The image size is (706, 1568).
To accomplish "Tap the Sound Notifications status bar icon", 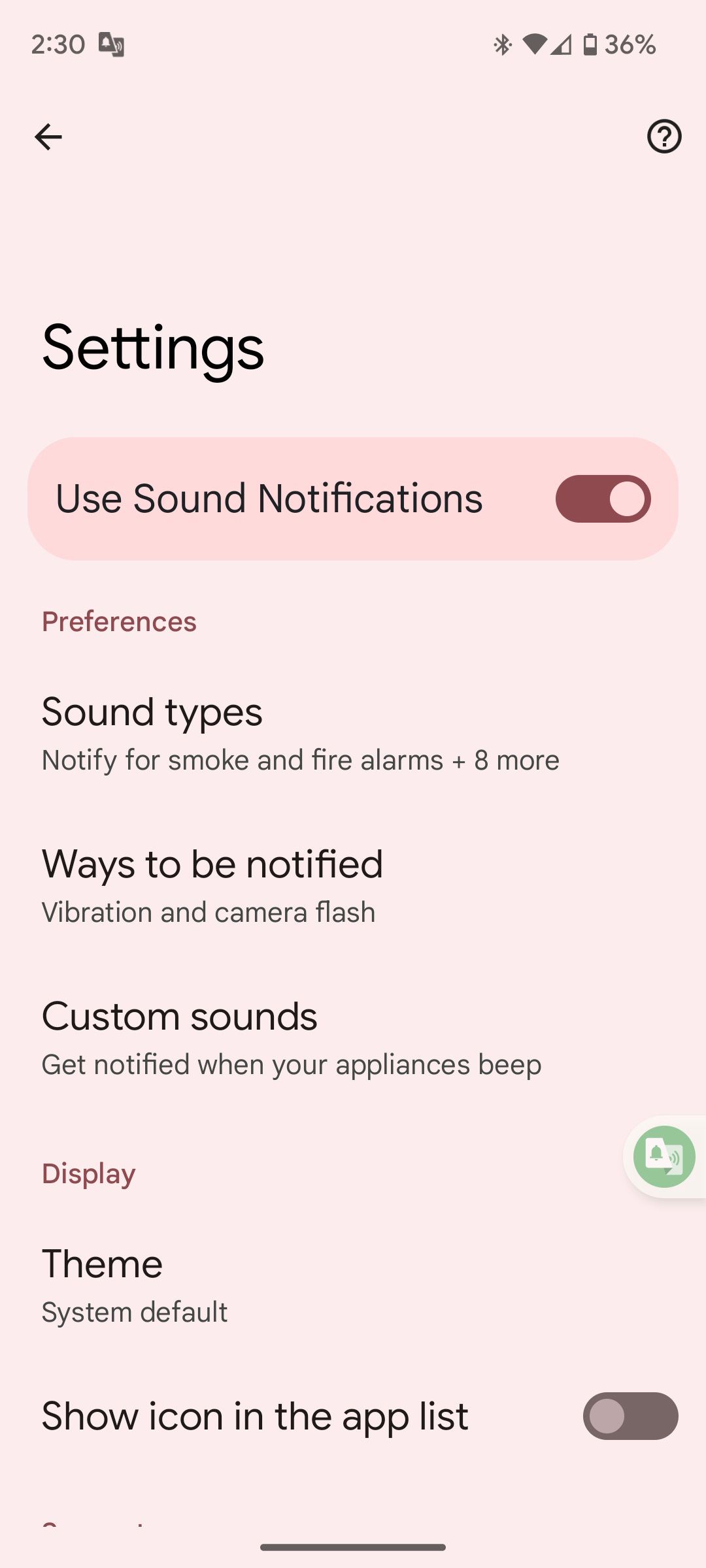I will point(112,44).
